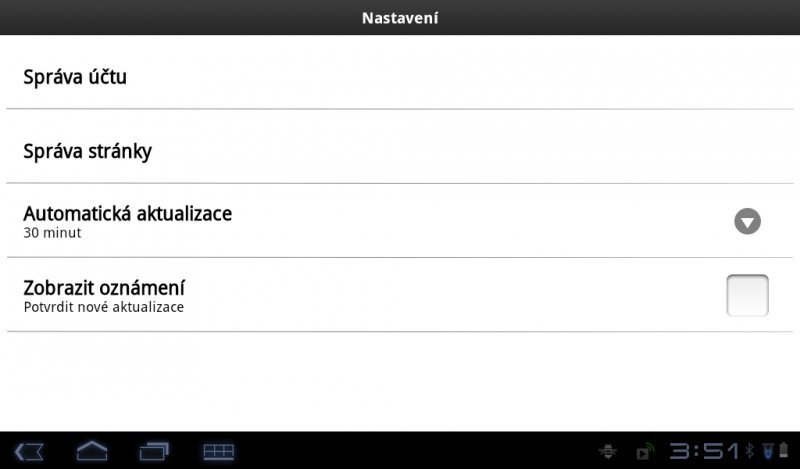Viewport: 800px width, 469px height.
Task: Open Správa stránky settings
Action: point(400,151)
